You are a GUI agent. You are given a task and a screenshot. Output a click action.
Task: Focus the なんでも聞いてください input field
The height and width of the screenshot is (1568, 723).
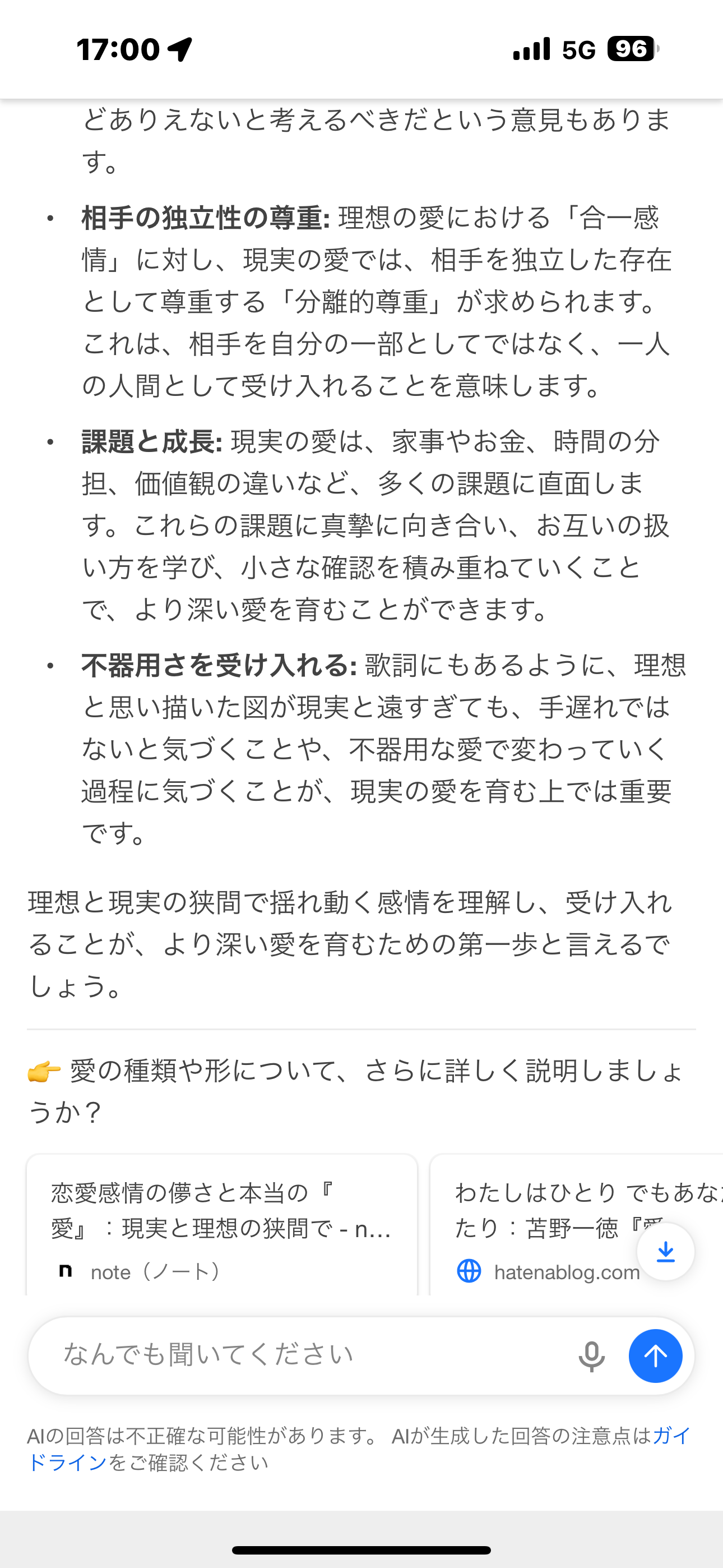(x=304, y=1355)
